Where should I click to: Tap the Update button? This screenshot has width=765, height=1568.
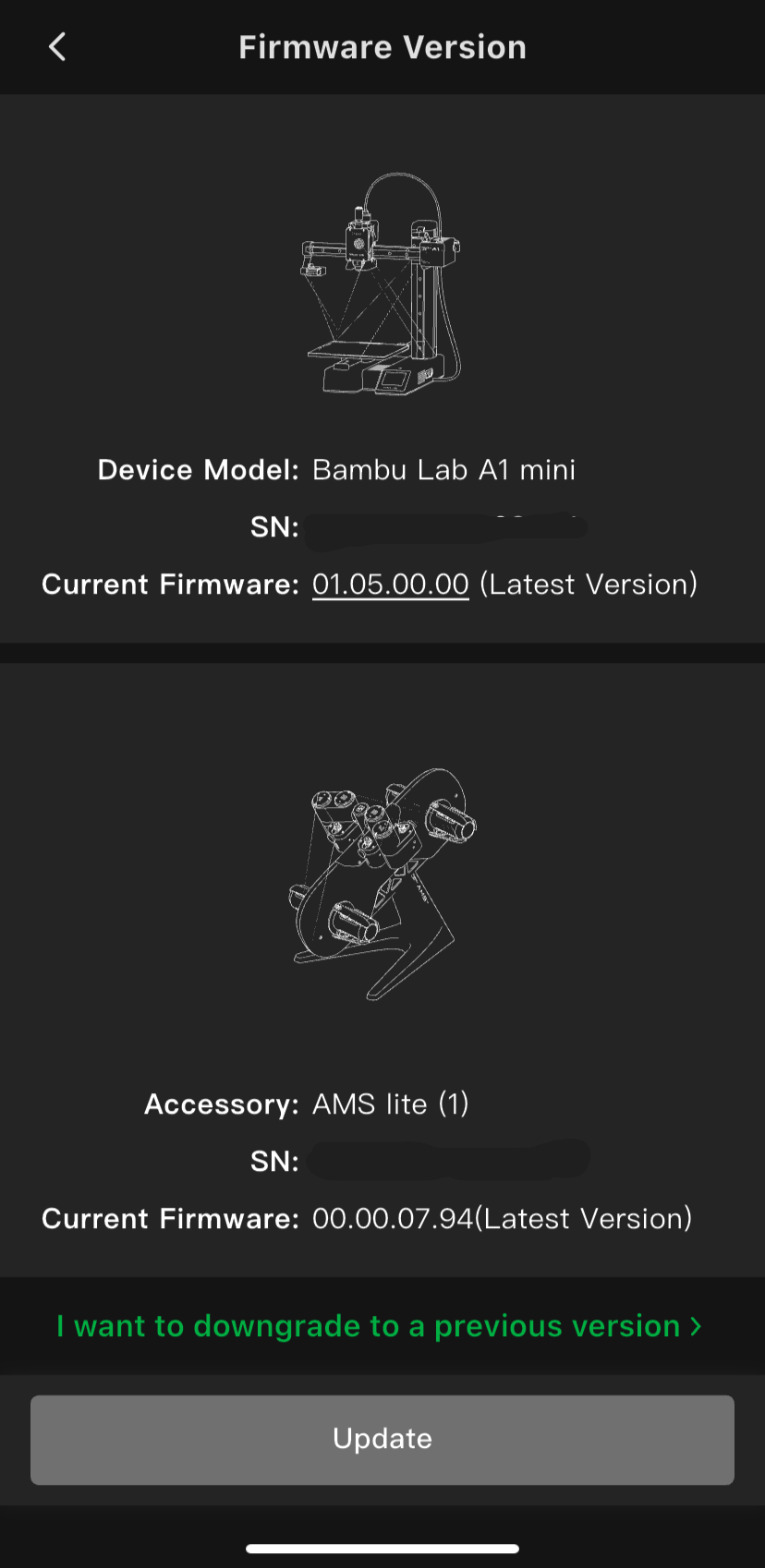382,1439
